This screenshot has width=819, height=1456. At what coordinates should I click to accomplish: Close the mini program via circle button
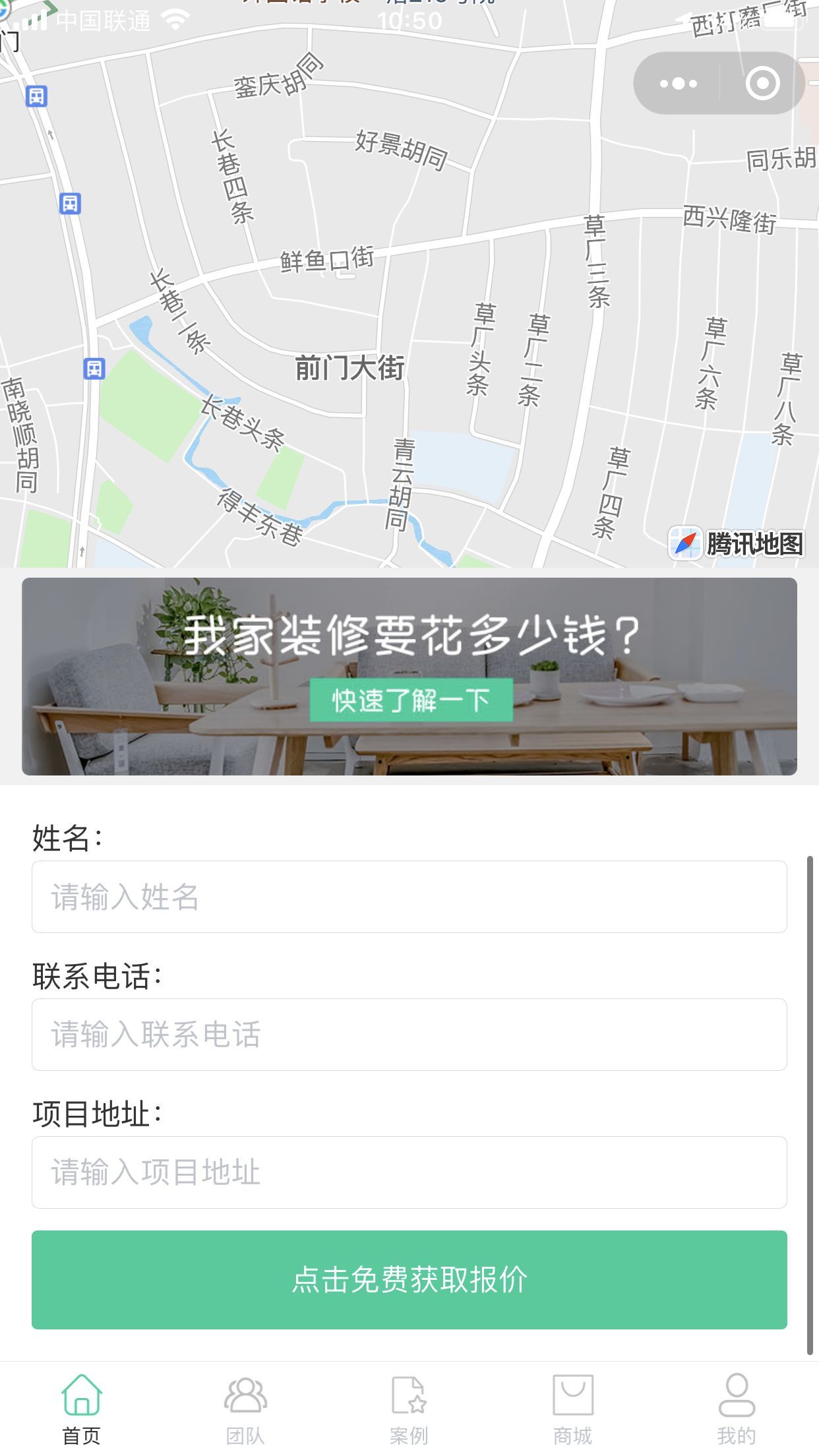(x=762, y=84)
